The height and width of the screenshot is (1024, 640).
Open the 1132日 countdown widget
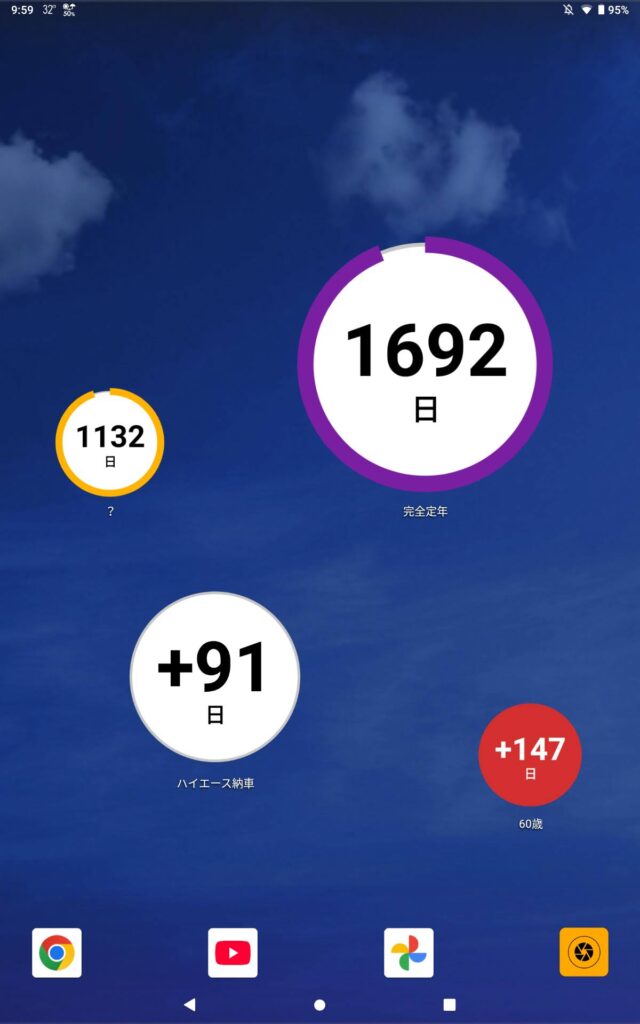click(x=110, y=442)
